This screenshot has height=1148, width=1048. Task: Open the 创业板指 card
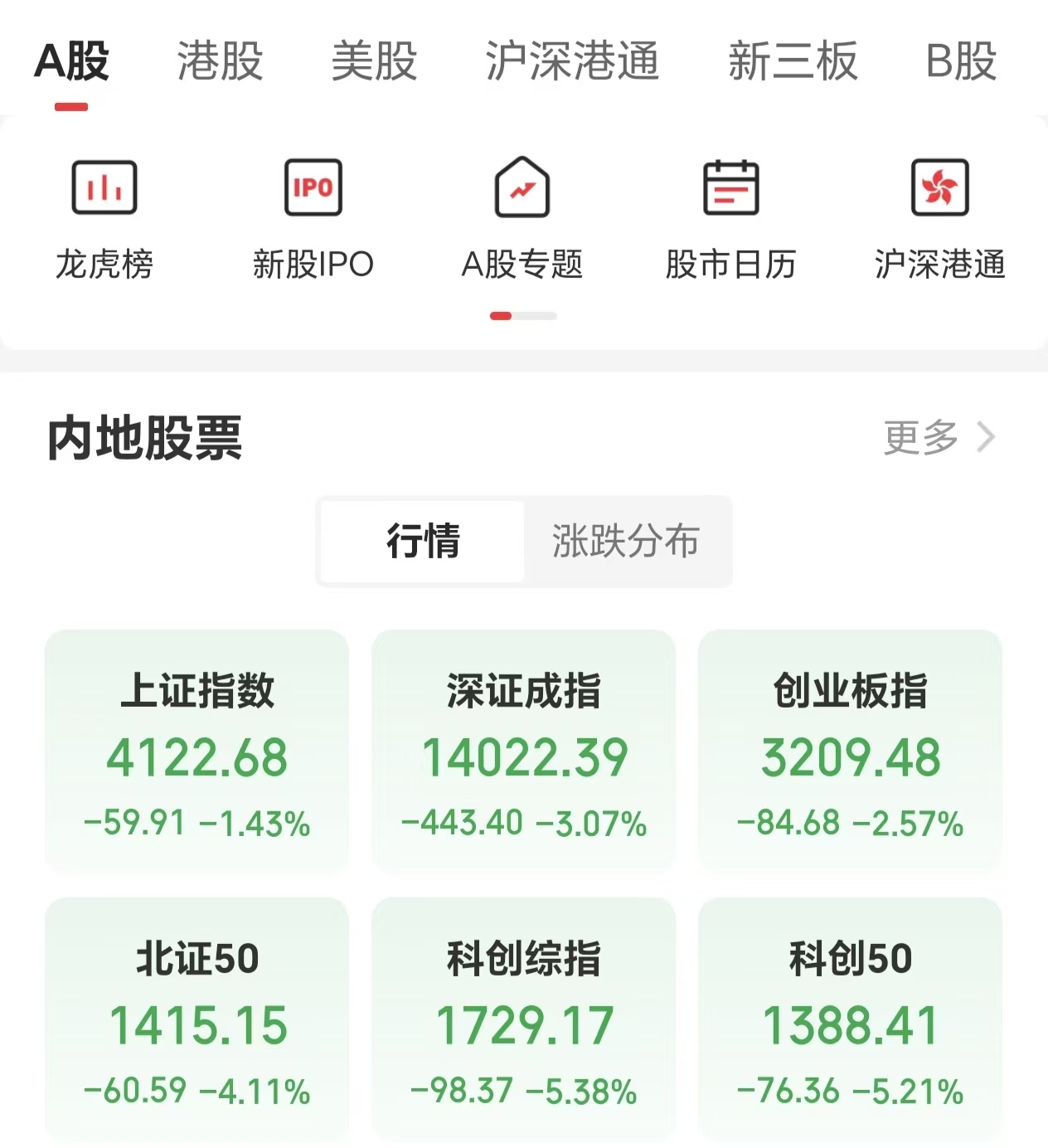click(850, 752)
